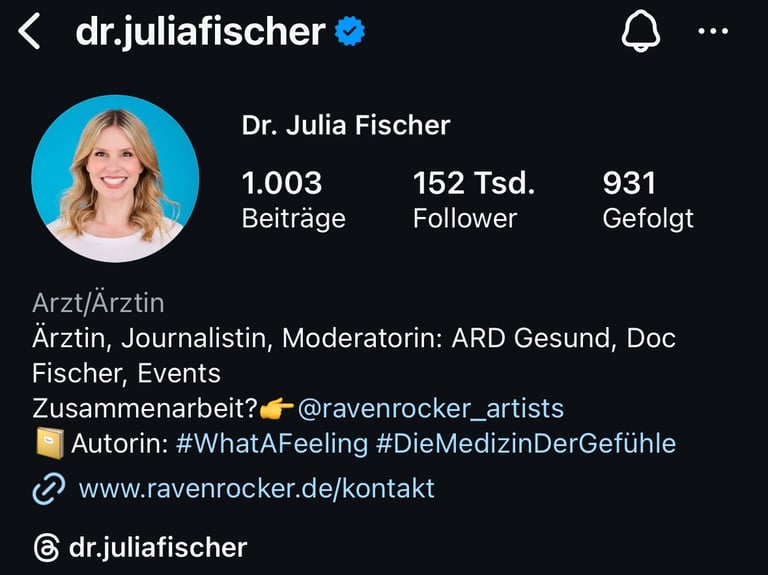
Task: Visit the www.ravenrocker.de/kontakt link
Action: tap(256, 488)
